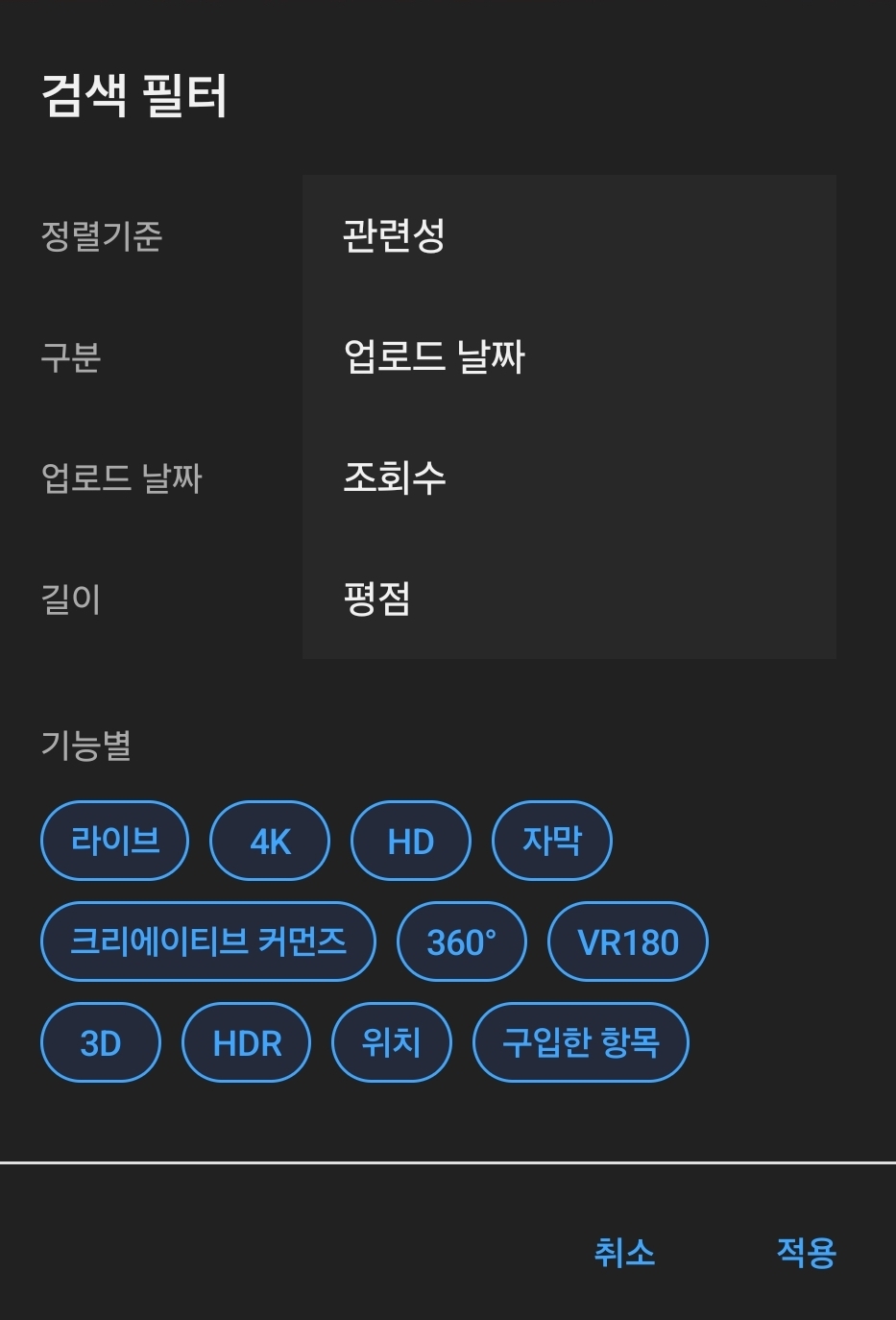
Task: Enable the 라이브 filter chip
Action: (115, 841)
